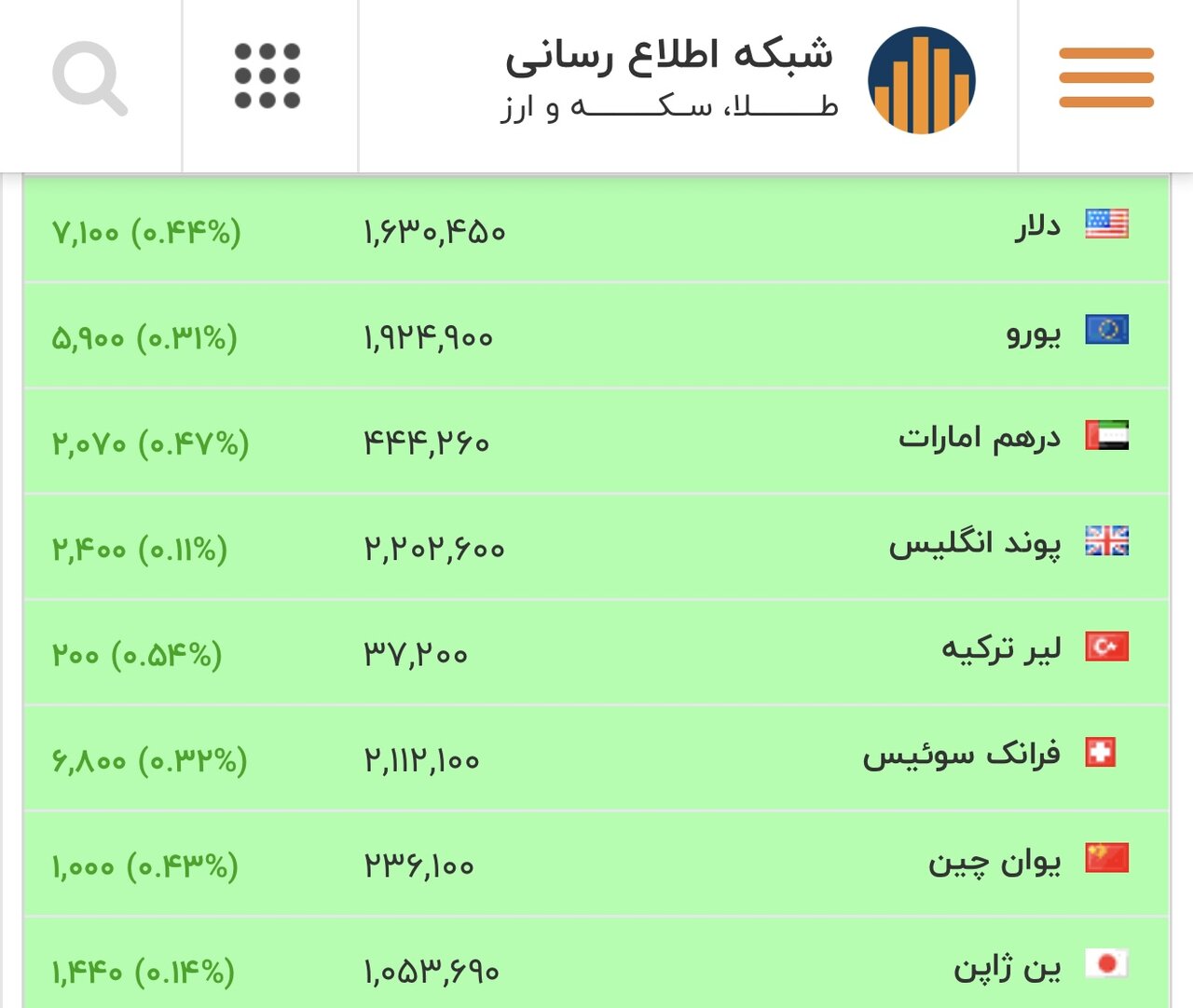Open the ین ژاپن row
1193x1008 pixels.
1007,967
